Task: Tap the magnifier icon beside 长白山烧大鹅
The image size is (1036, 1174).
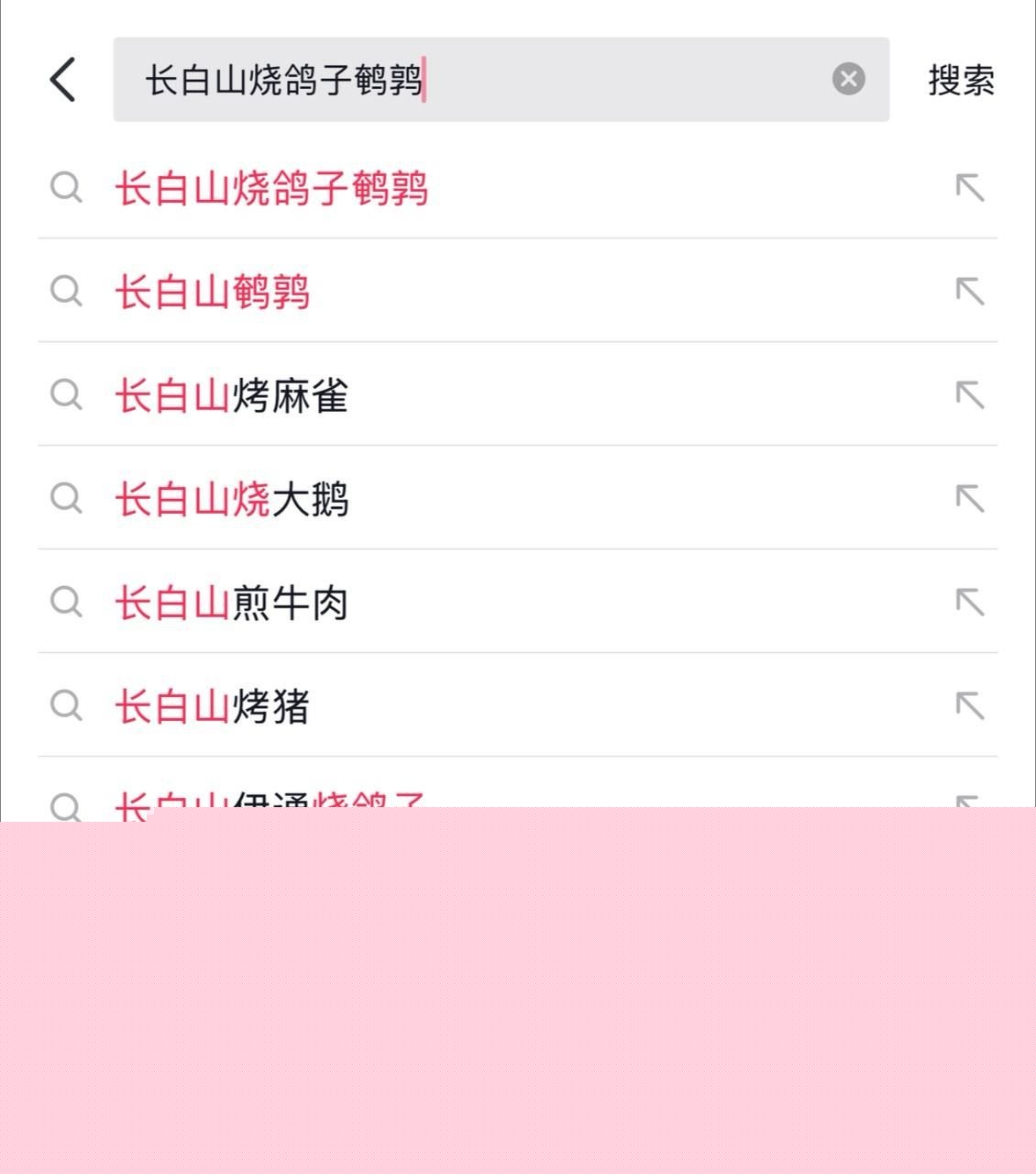Action: (x=66, y=500)
